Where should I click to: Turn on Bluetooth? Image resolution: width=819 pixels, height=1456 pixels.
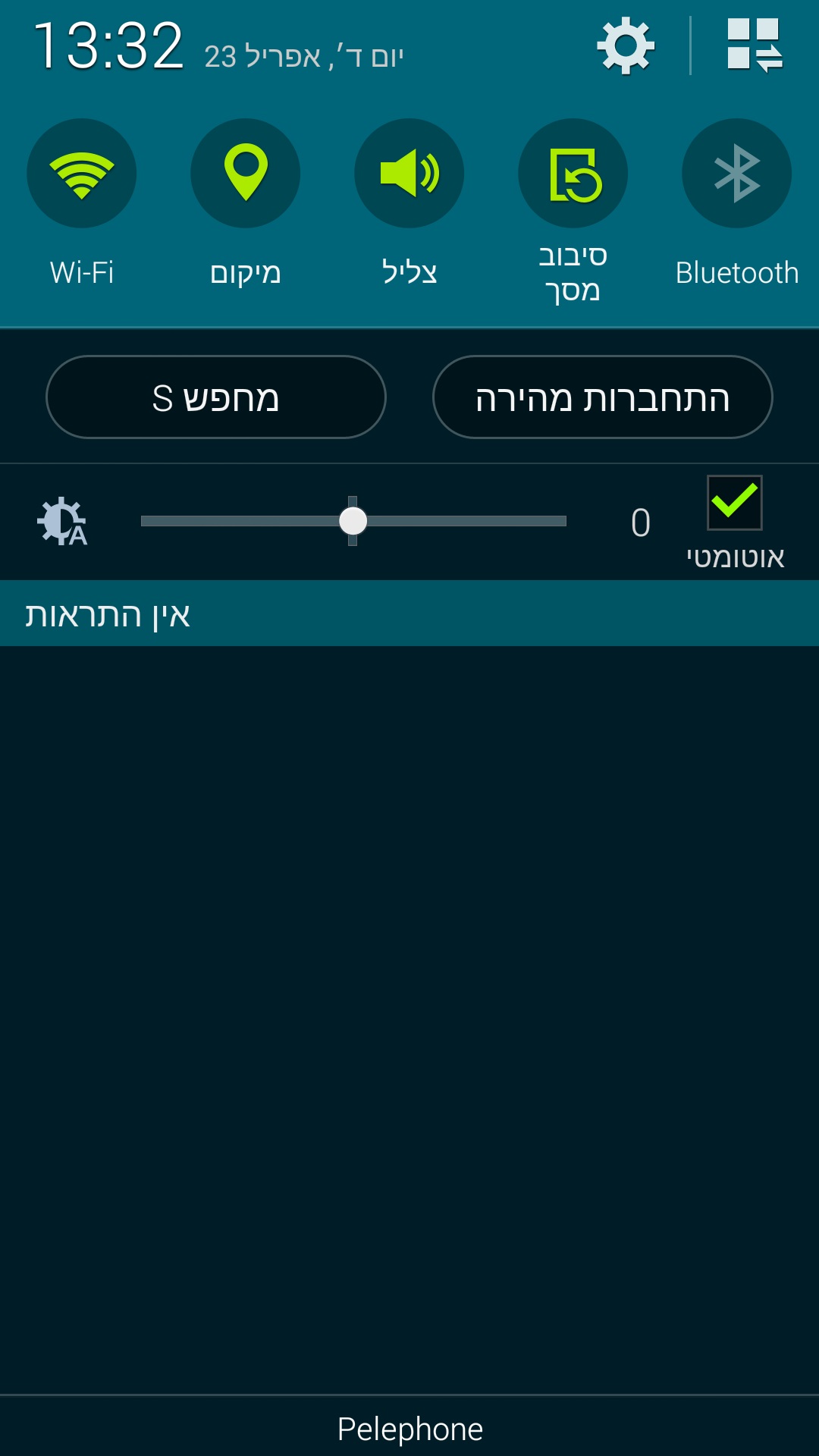coord(736,174)
